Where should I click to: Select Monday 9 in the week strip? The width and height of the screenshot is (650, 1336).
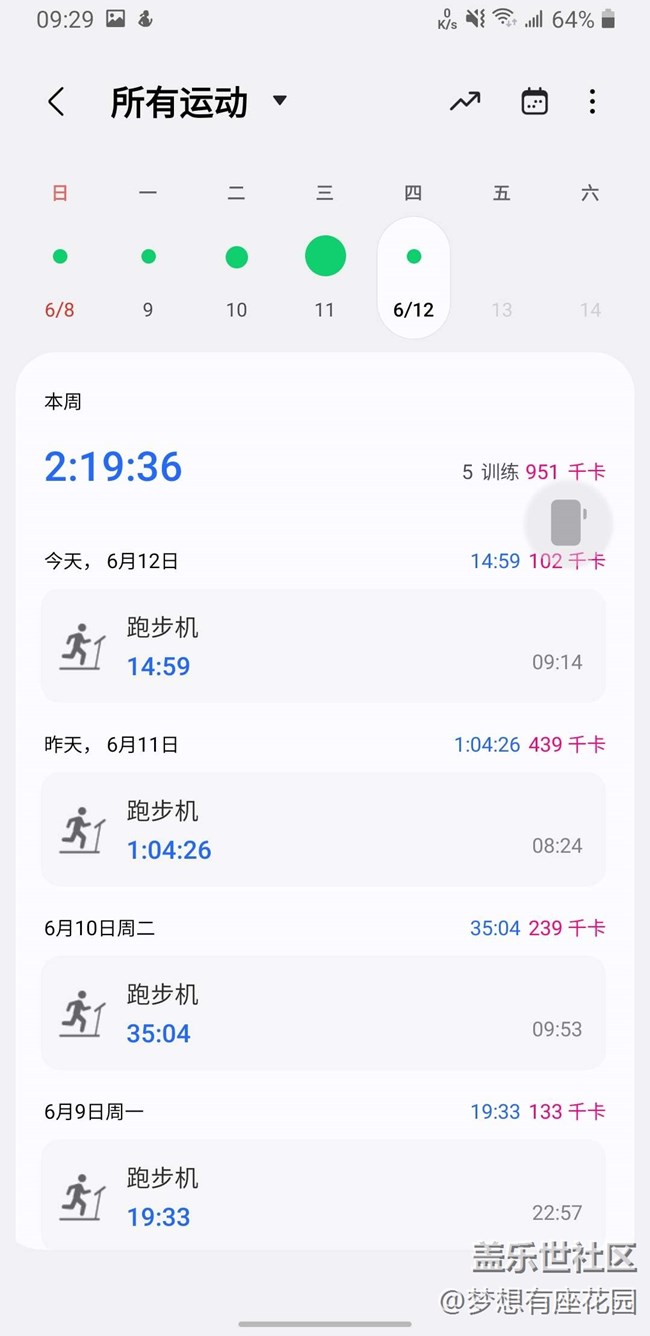(x=148, y=258)
